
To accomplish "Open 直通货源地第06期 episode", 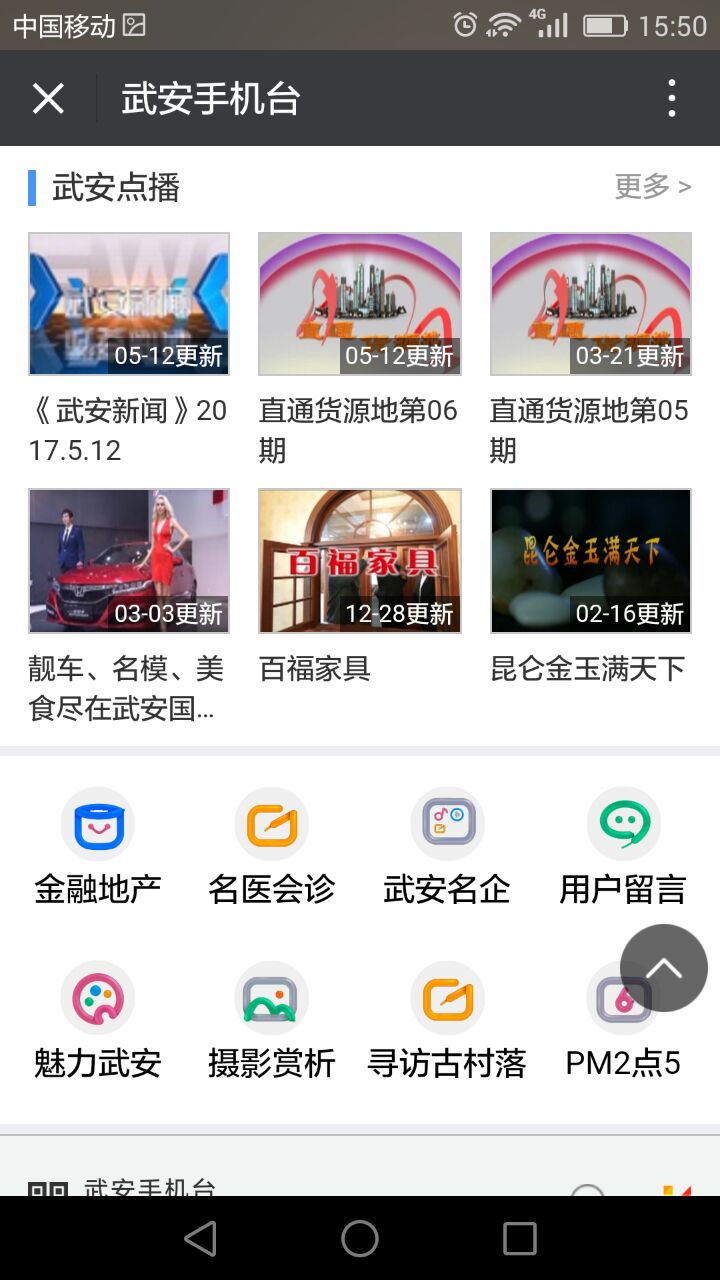I will 360,304.
